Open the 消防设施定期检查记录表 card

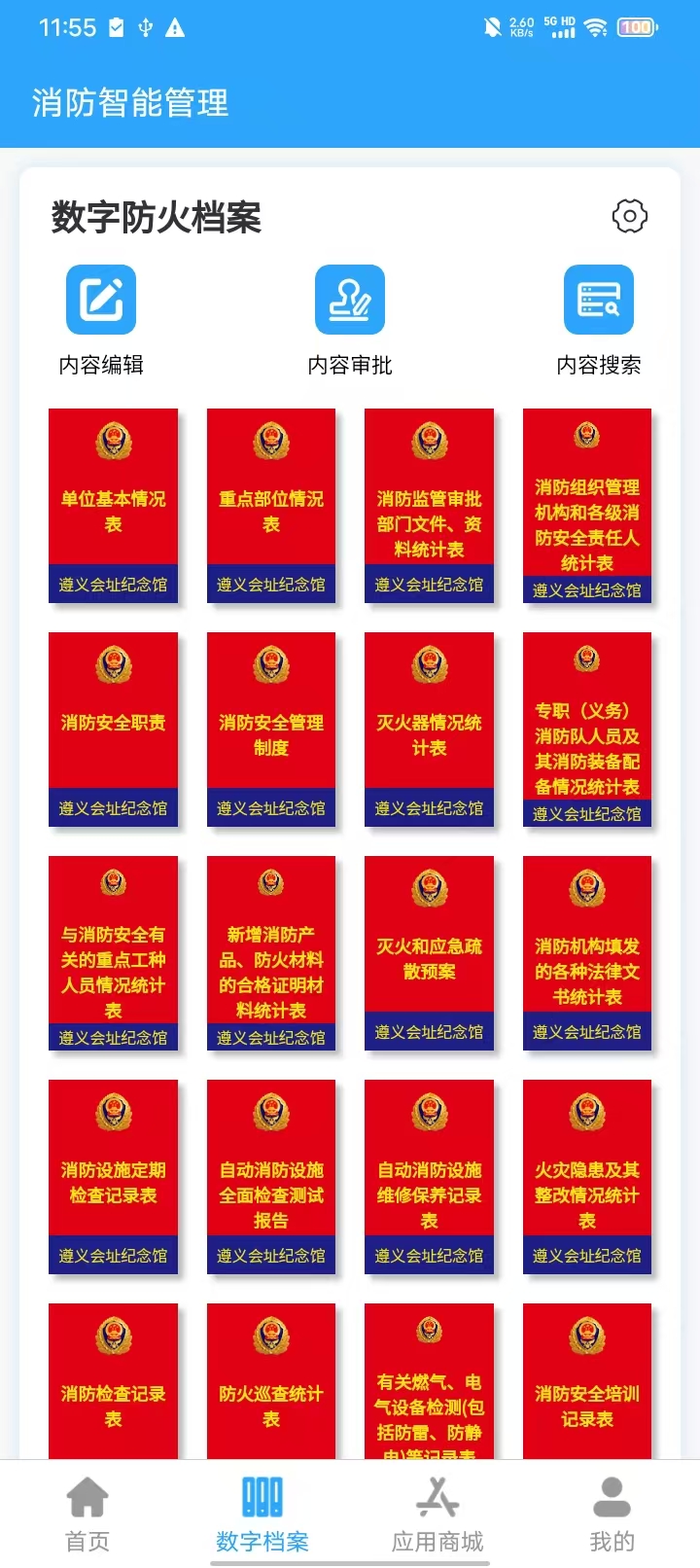(113, 1177)
